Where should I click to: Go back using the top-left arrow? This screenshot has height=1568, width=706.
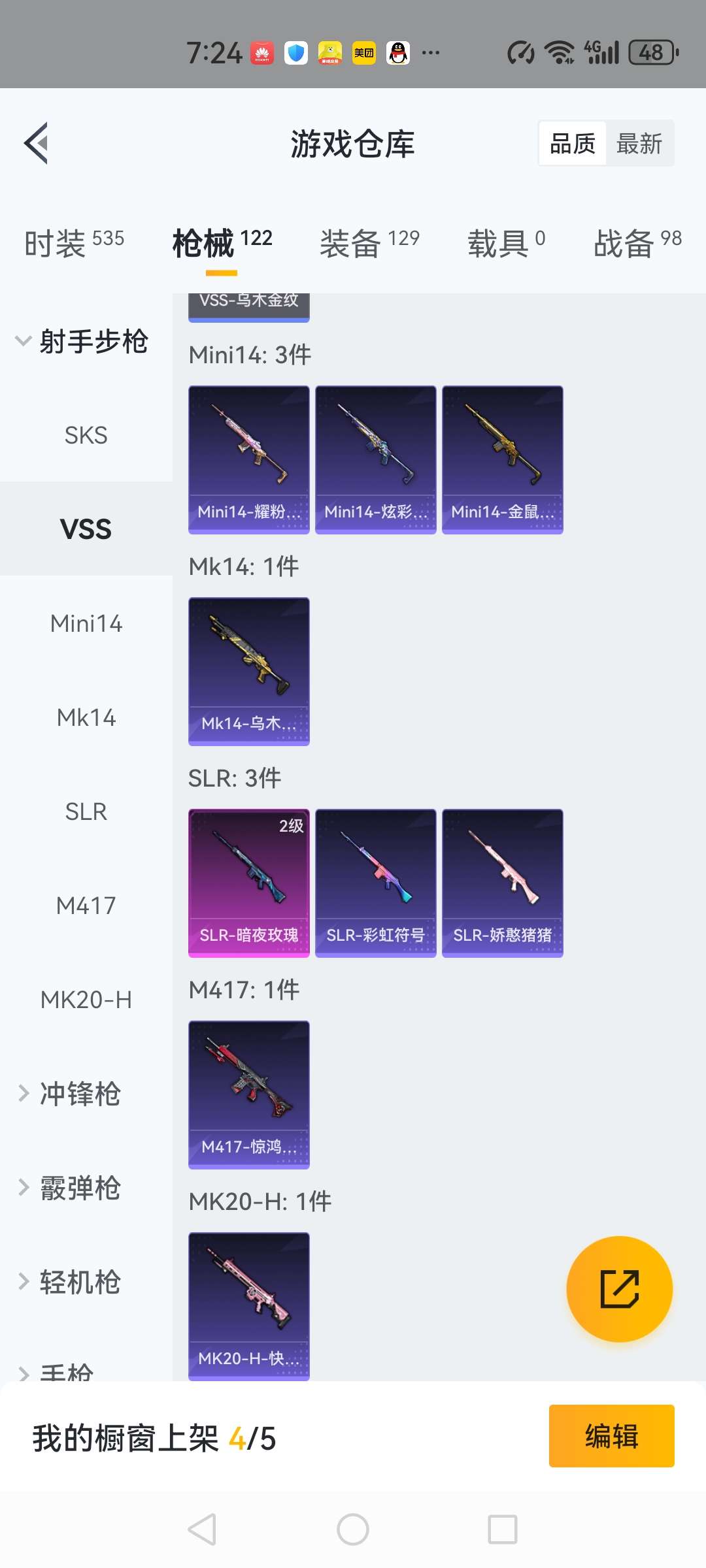(x=37, y=143)
